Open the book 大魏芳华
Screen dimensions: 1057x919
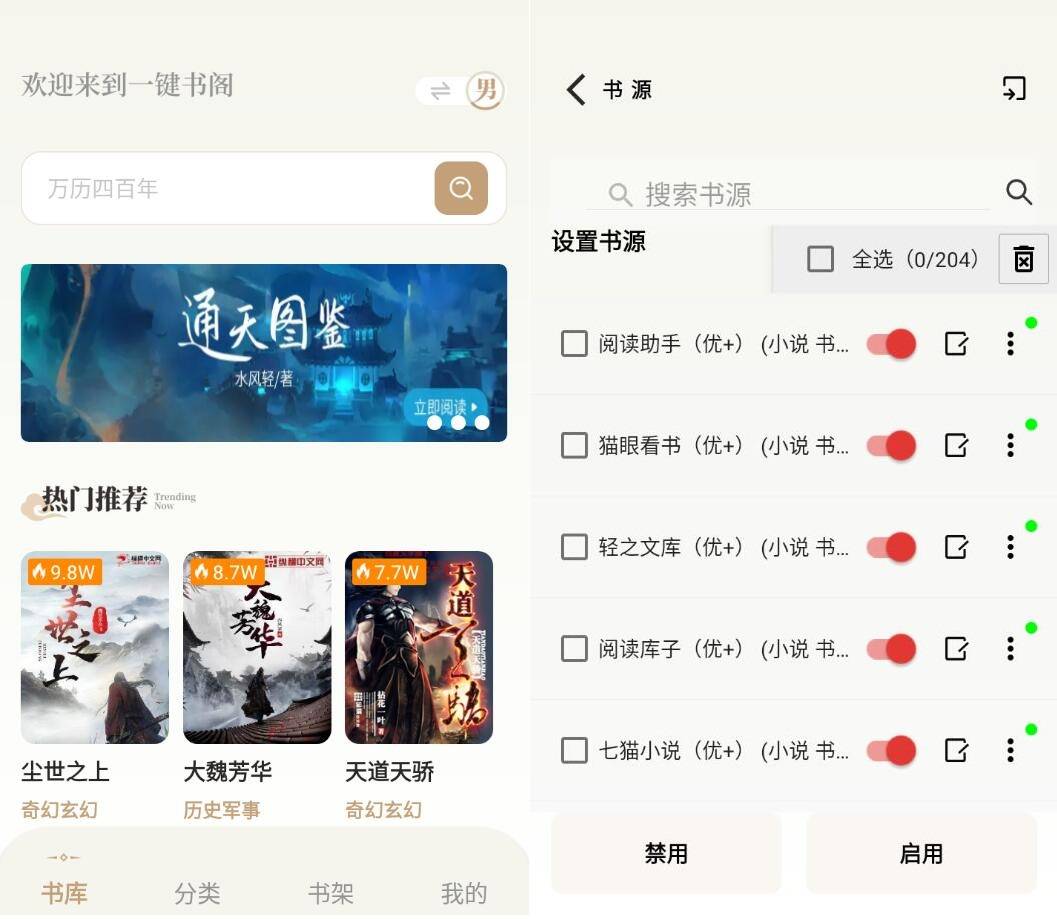pos(257,647)
